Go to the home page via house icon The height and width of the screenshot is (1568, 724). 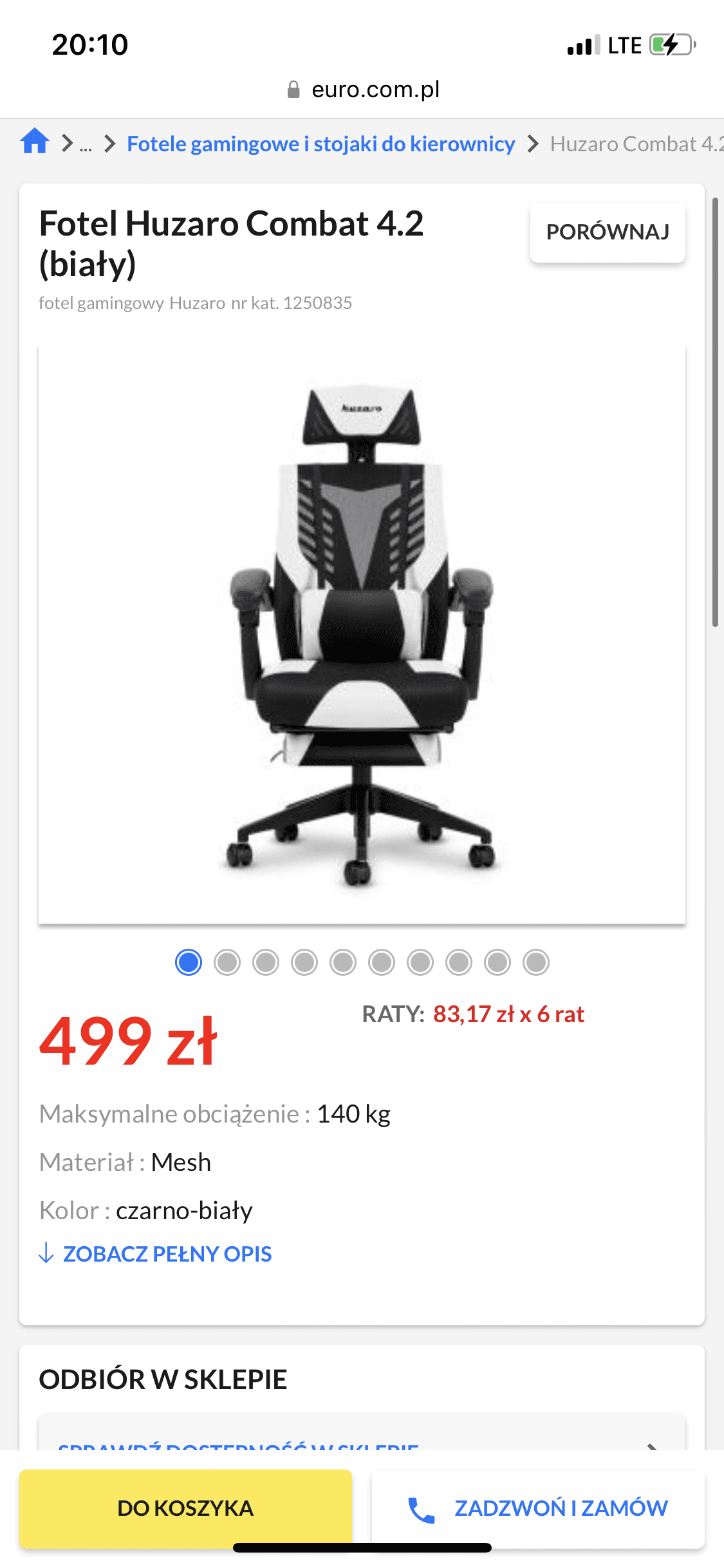pyautogui.click(x=35, y=141)
